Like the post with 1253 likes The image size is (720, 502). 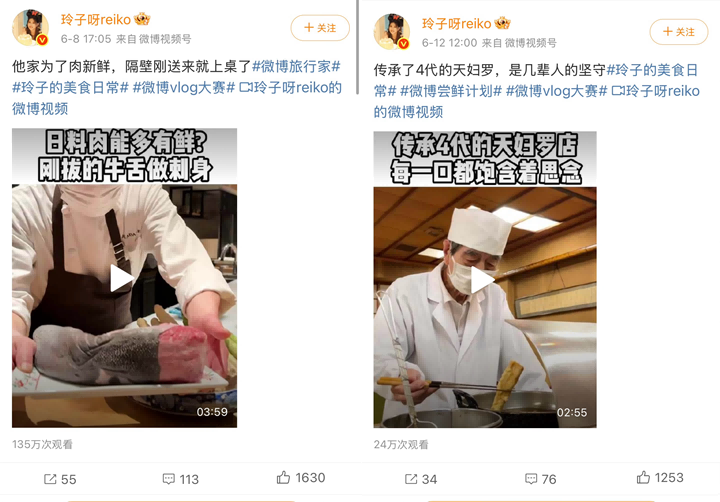pyautogui.click(x=661, y=478)
